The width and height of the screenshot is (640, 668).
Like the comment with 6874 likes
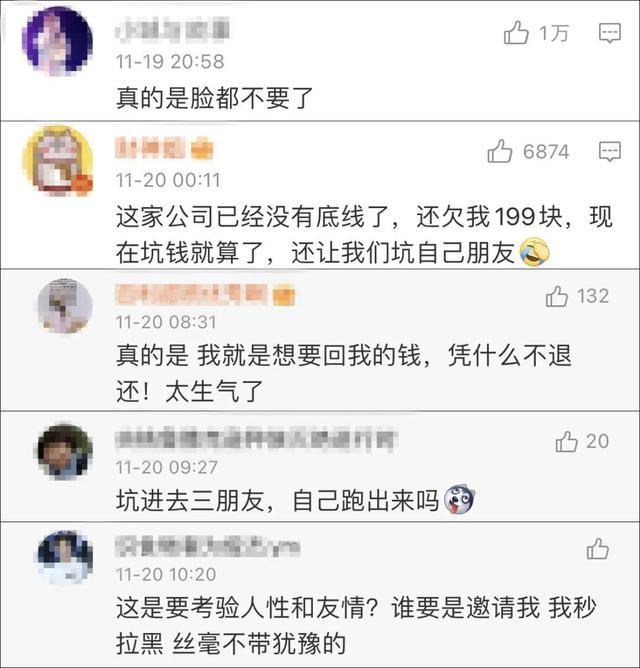(500, 152)
